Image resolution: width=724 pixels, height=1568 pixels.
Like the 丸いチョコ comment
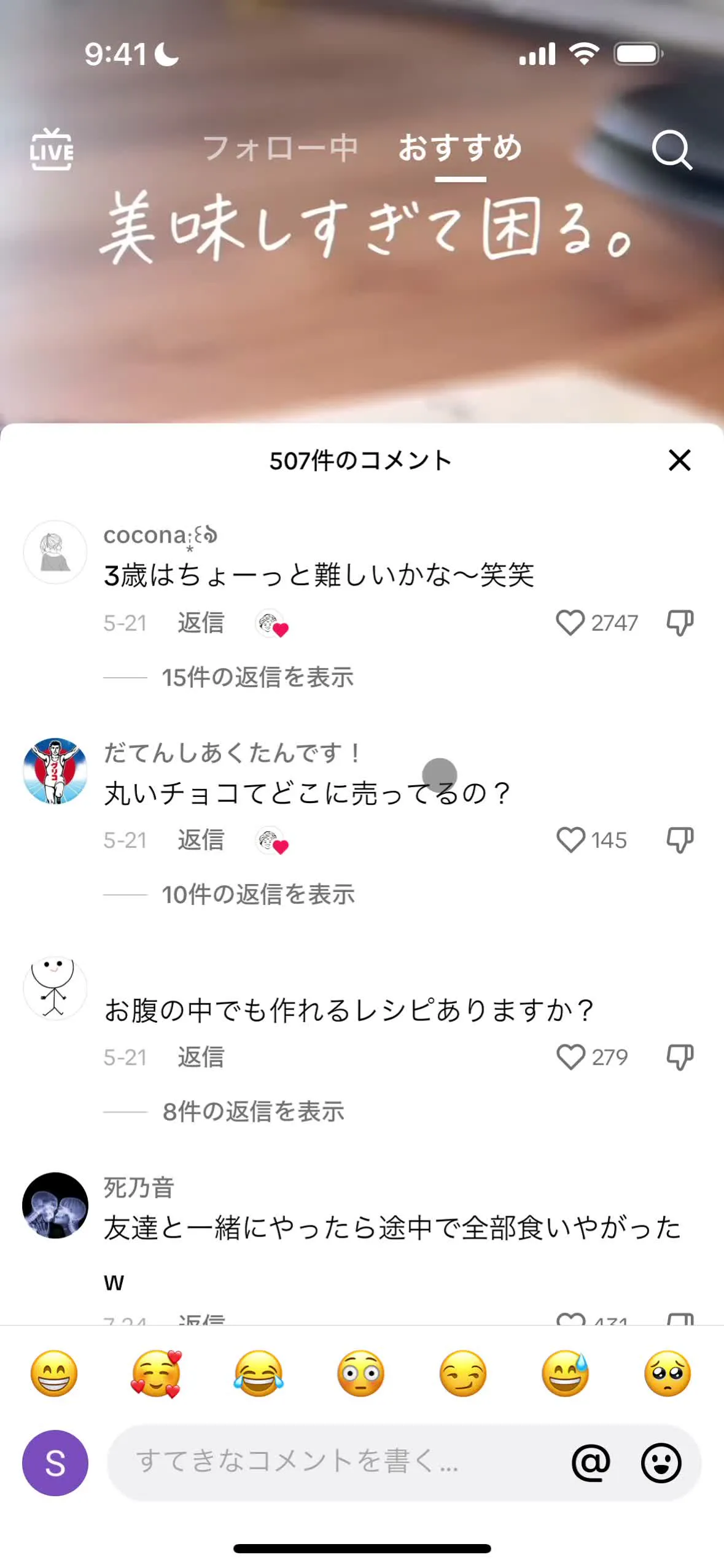[570, 840]
